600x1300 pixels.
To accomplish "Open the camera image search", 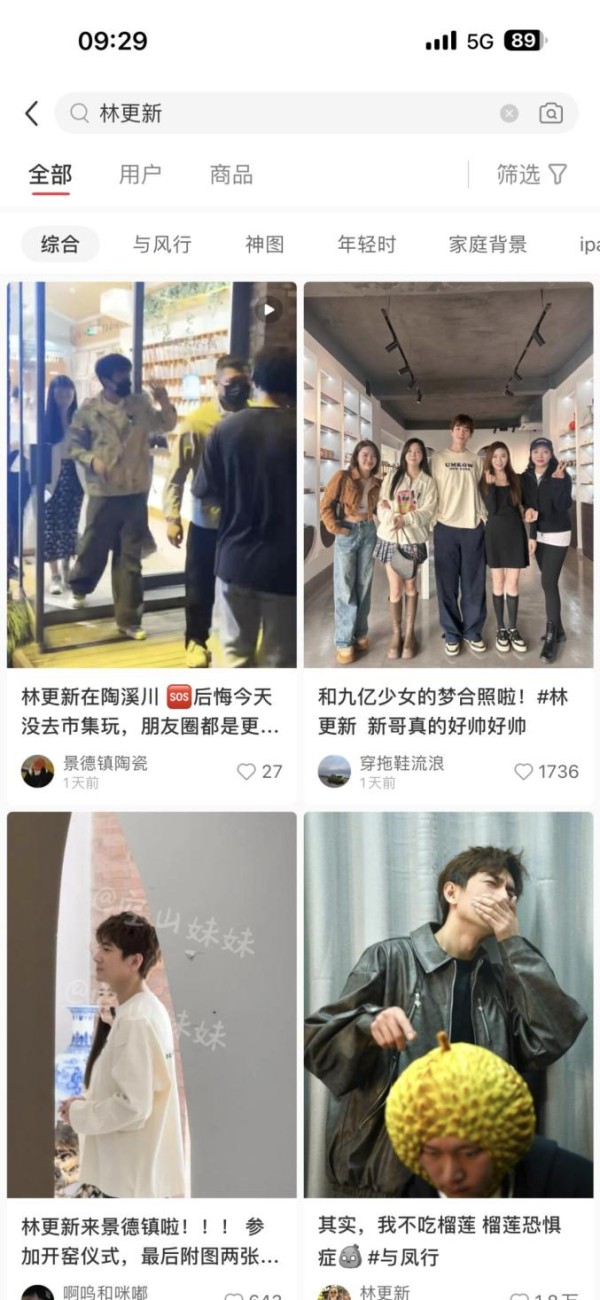I will click(550, 113).
